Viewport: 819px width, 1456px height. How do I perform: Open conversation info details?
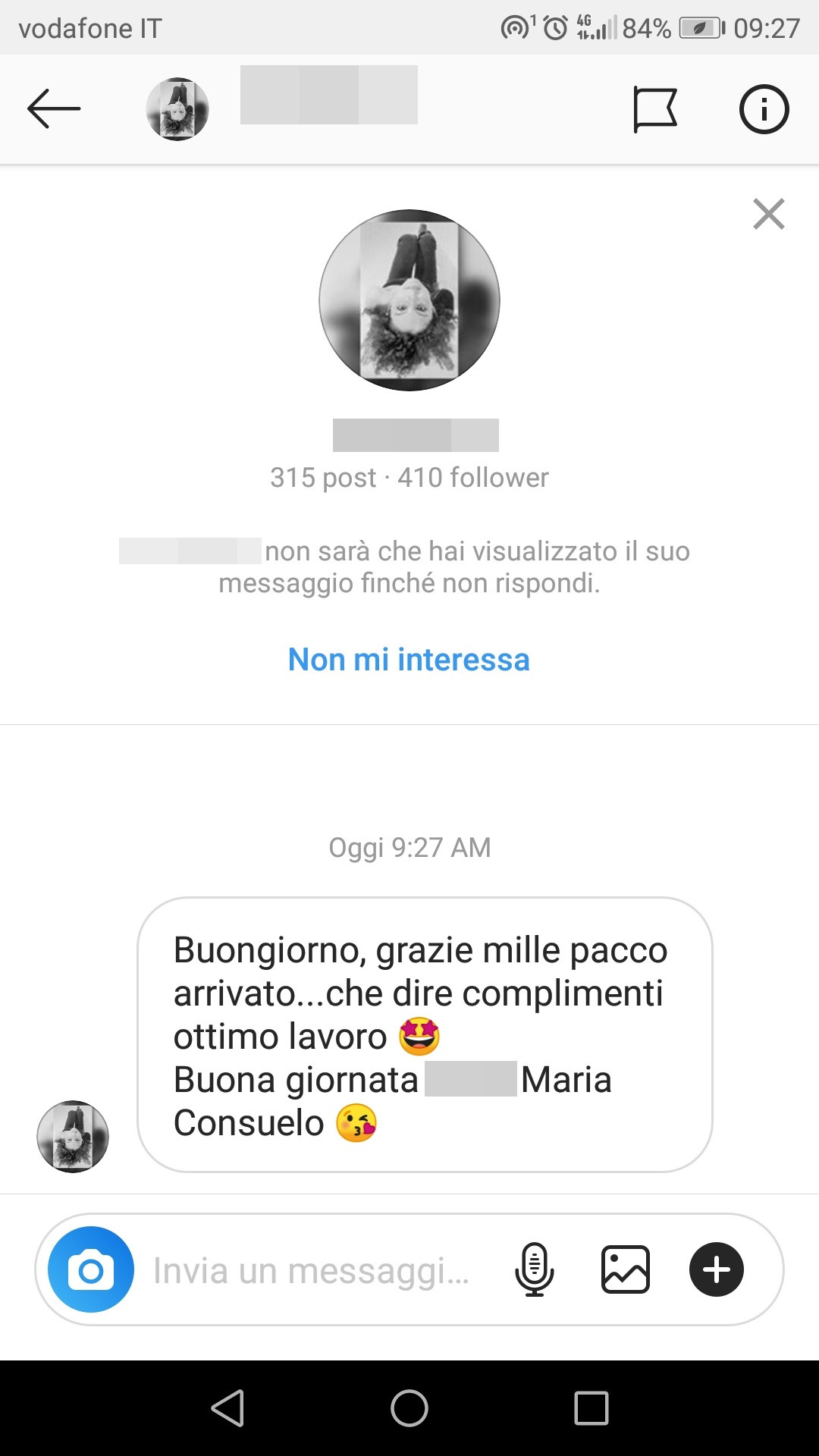pos(764,110)
